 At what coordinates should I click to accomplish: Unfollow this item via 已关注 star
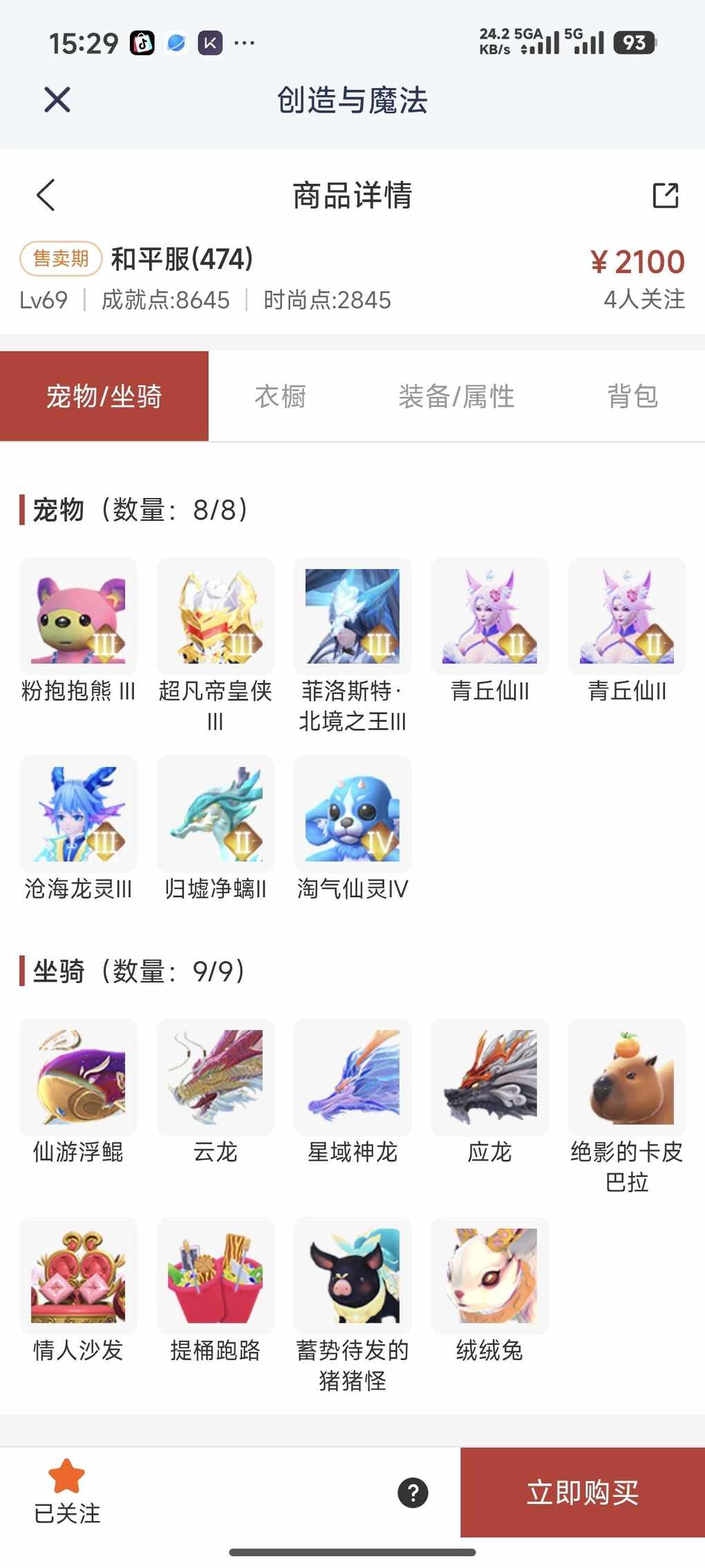(x=67, y=1492)
